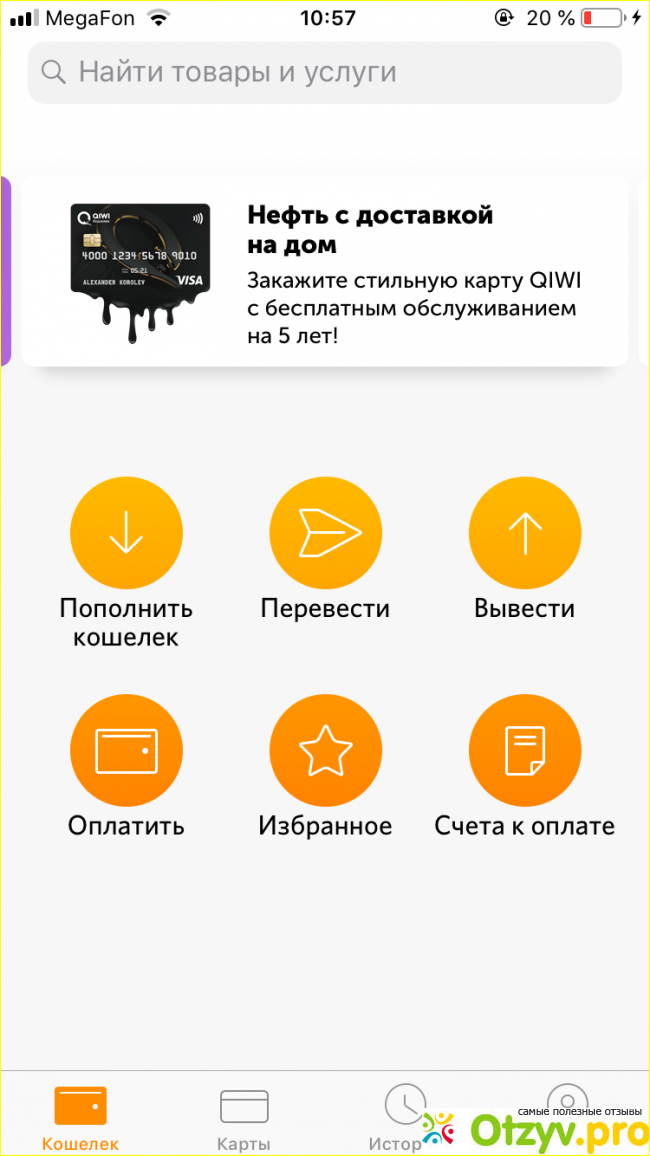This screenshot has height=1156, width=650.
Task: Tap the search field Найти товары и услуги
Action: click(324, 72)
